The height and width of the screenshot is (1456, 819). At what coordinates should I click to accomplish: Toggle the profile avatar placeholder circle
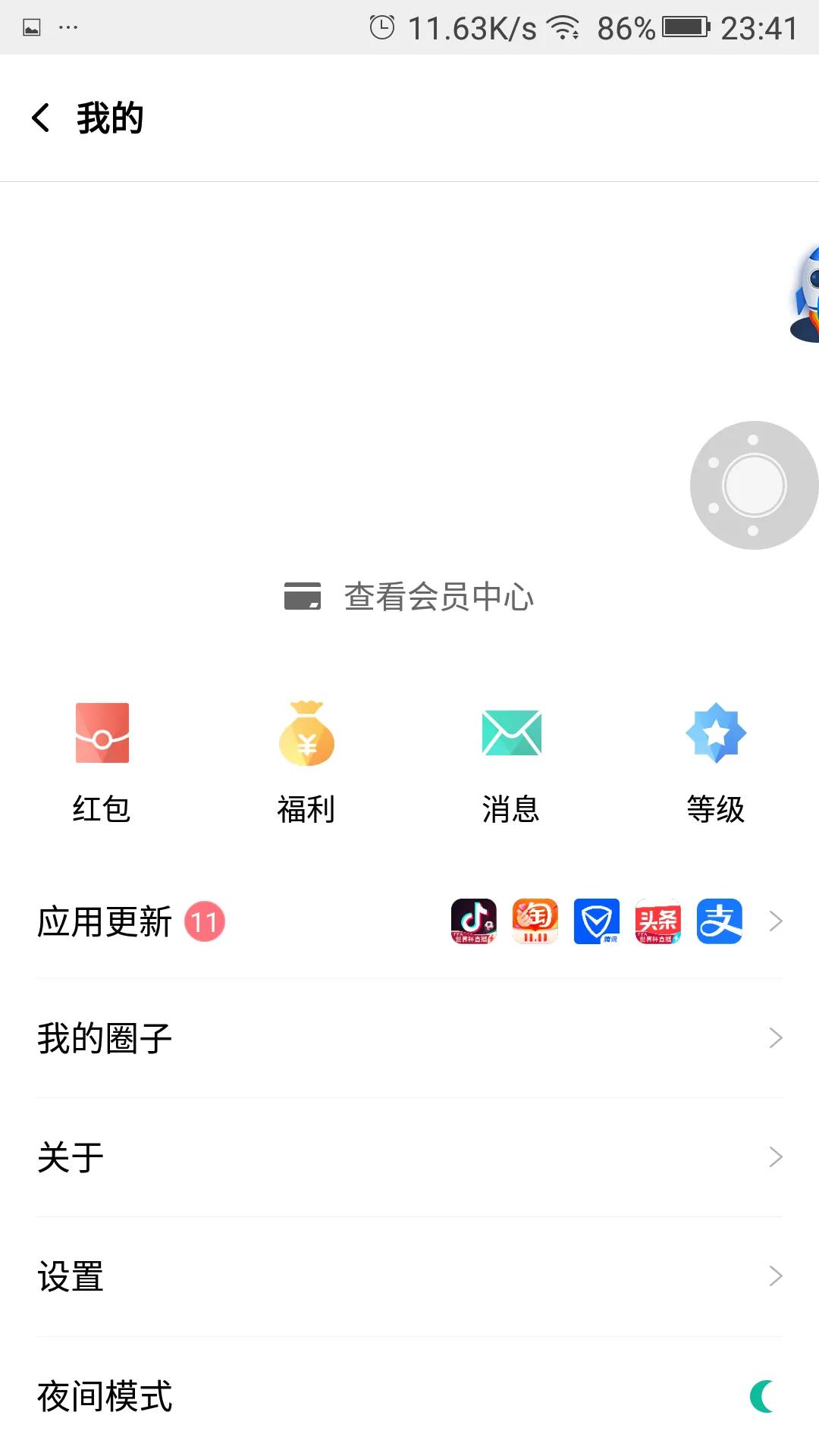[x=753, y=485]
